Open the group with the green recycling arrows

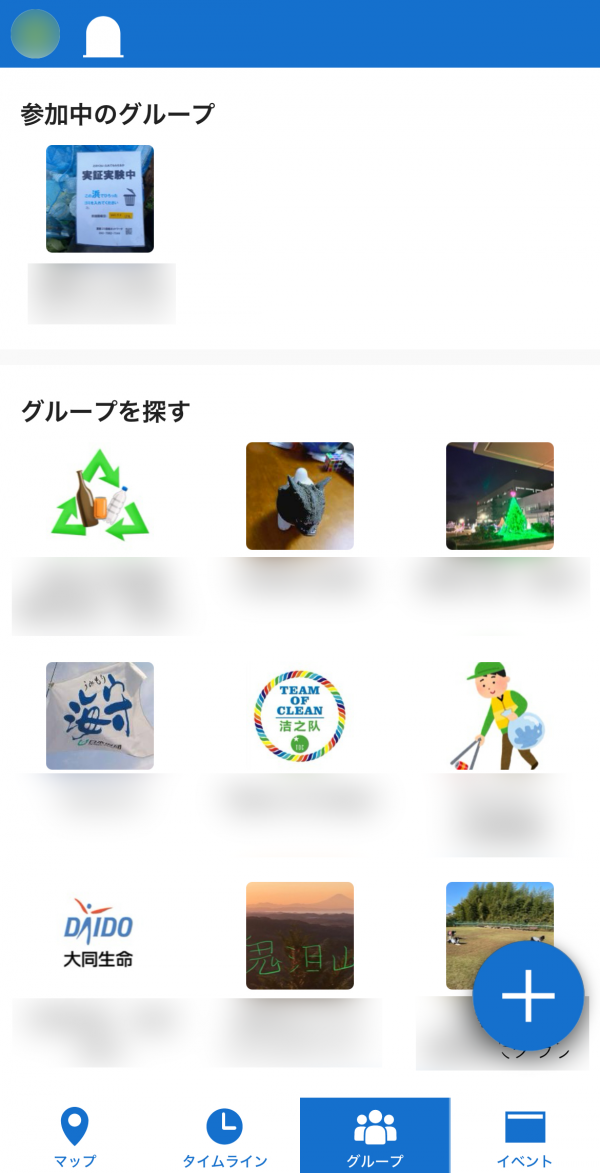pos(100,496)
